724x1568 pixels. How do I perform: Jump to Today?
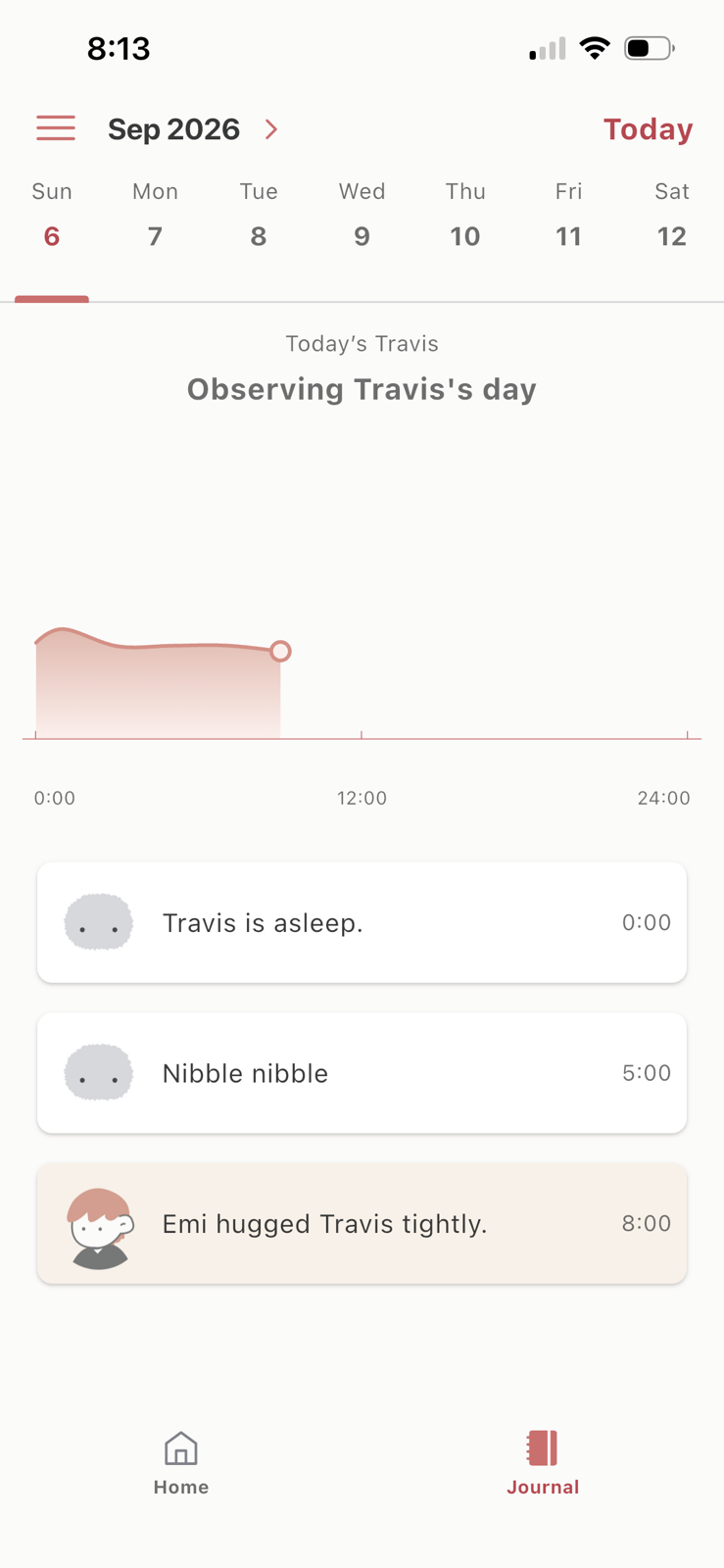coord(648,129)
